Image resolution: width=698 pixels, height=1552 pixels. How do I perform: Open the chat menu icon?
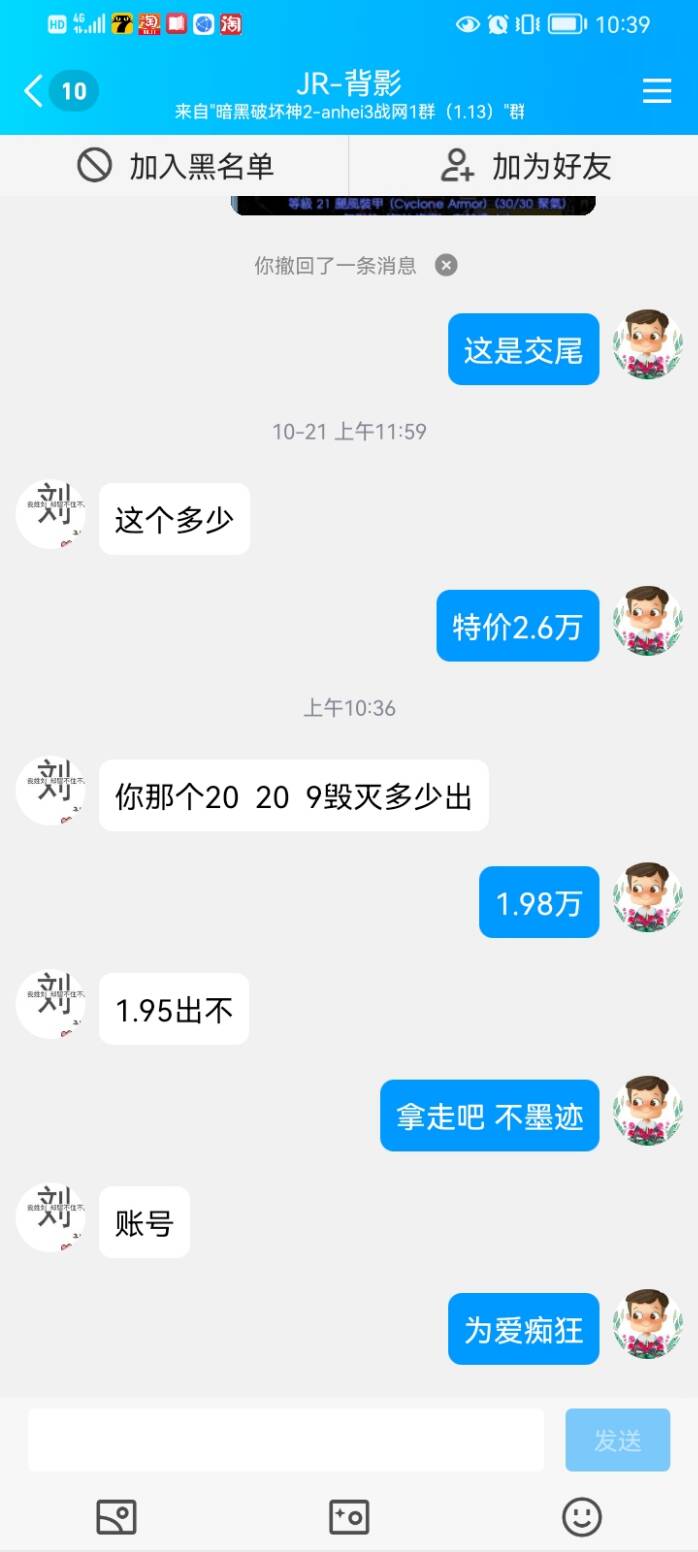657,92
